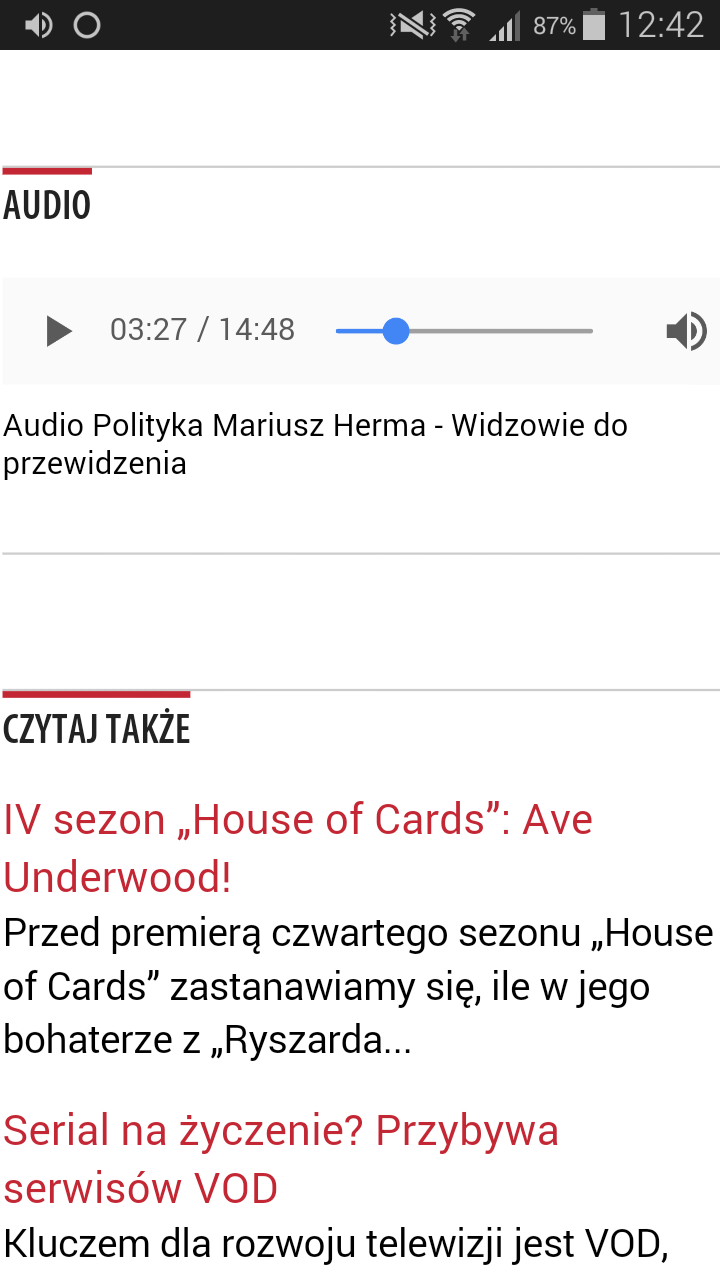The height and width of the screenshot is (1280, 720).
Task: Open Serial na życzenie VOD article
Action: (280, 1159)
